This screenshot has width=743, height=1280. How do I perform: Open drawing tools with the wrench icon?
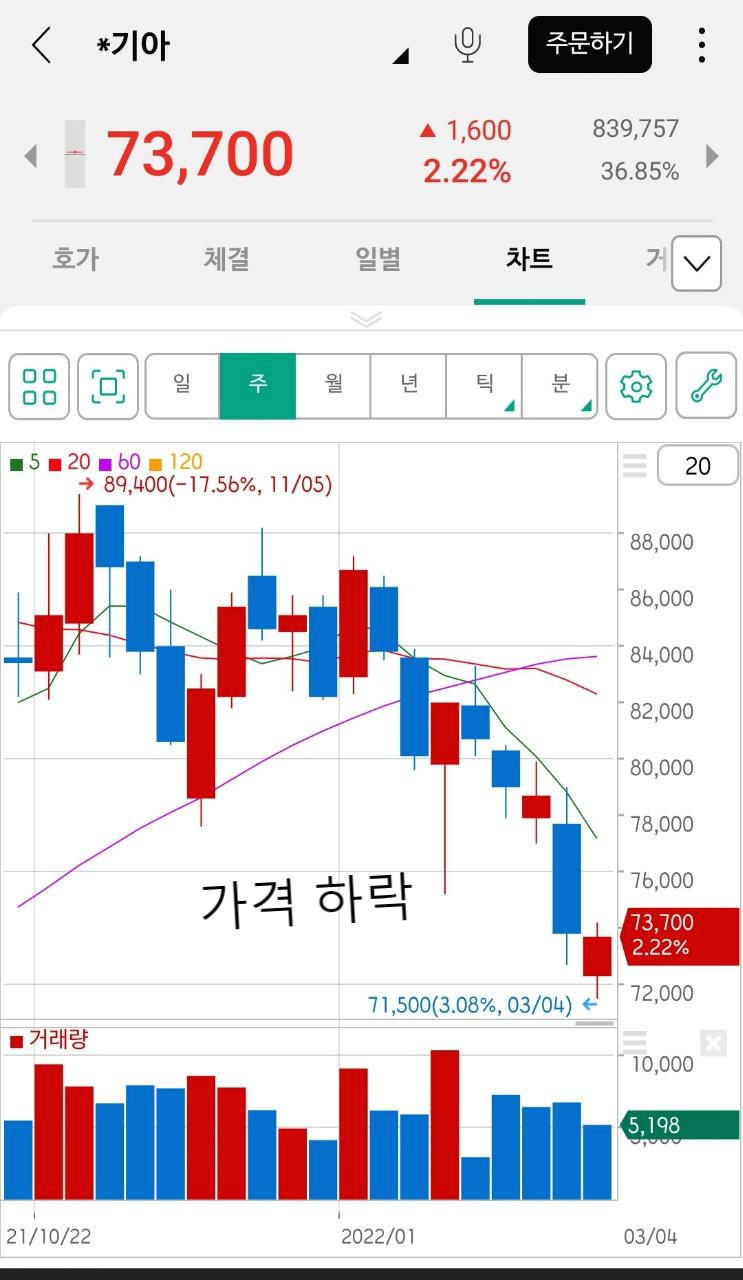(706, 386)
